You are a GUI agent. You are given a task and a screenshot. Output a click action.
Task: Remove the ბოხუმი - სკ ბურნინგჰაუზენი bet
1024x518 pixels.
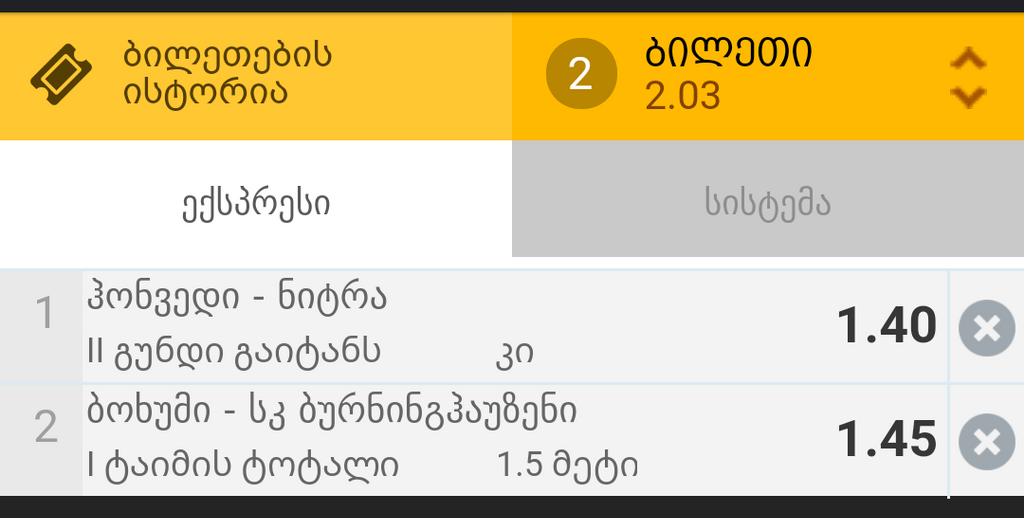point(986,441)
